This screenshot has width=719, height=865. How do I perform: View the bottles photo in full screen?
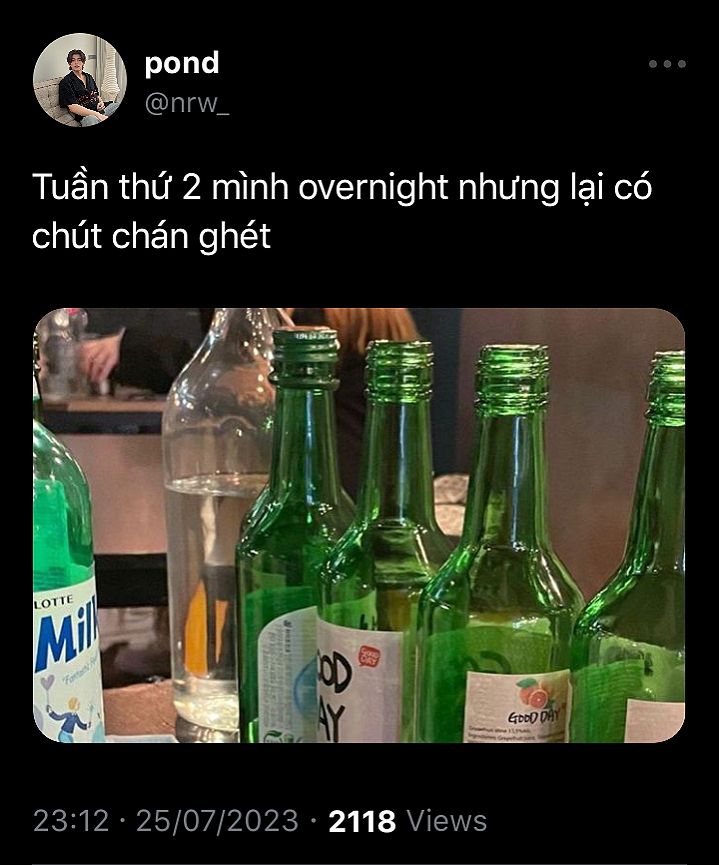click(359, 525)
